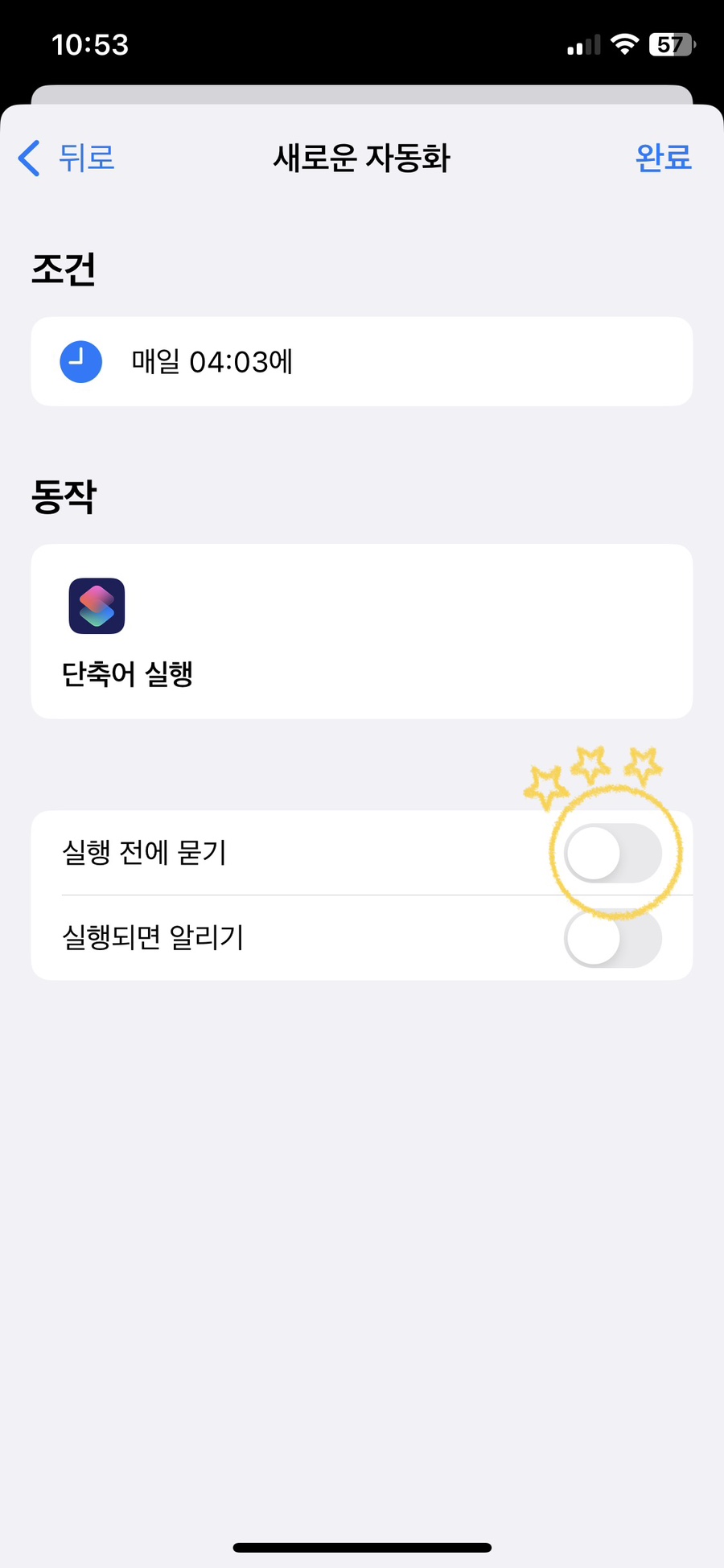724x1568 pixels.
Task: Open the 매일 04:03에 condition row
Action: [x=361, y=362]
